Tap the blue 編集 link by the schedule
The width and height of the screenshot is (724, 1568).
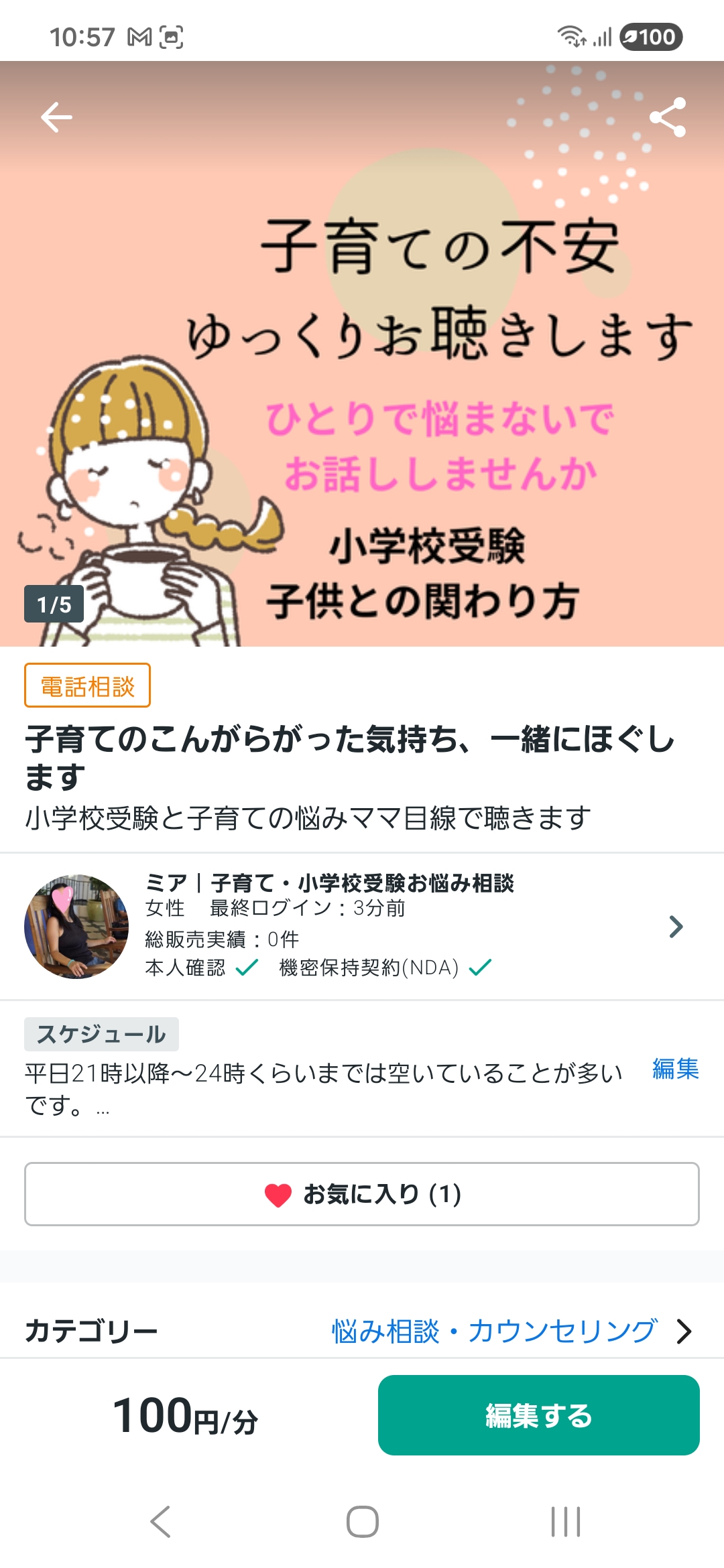coord(675,1069)
